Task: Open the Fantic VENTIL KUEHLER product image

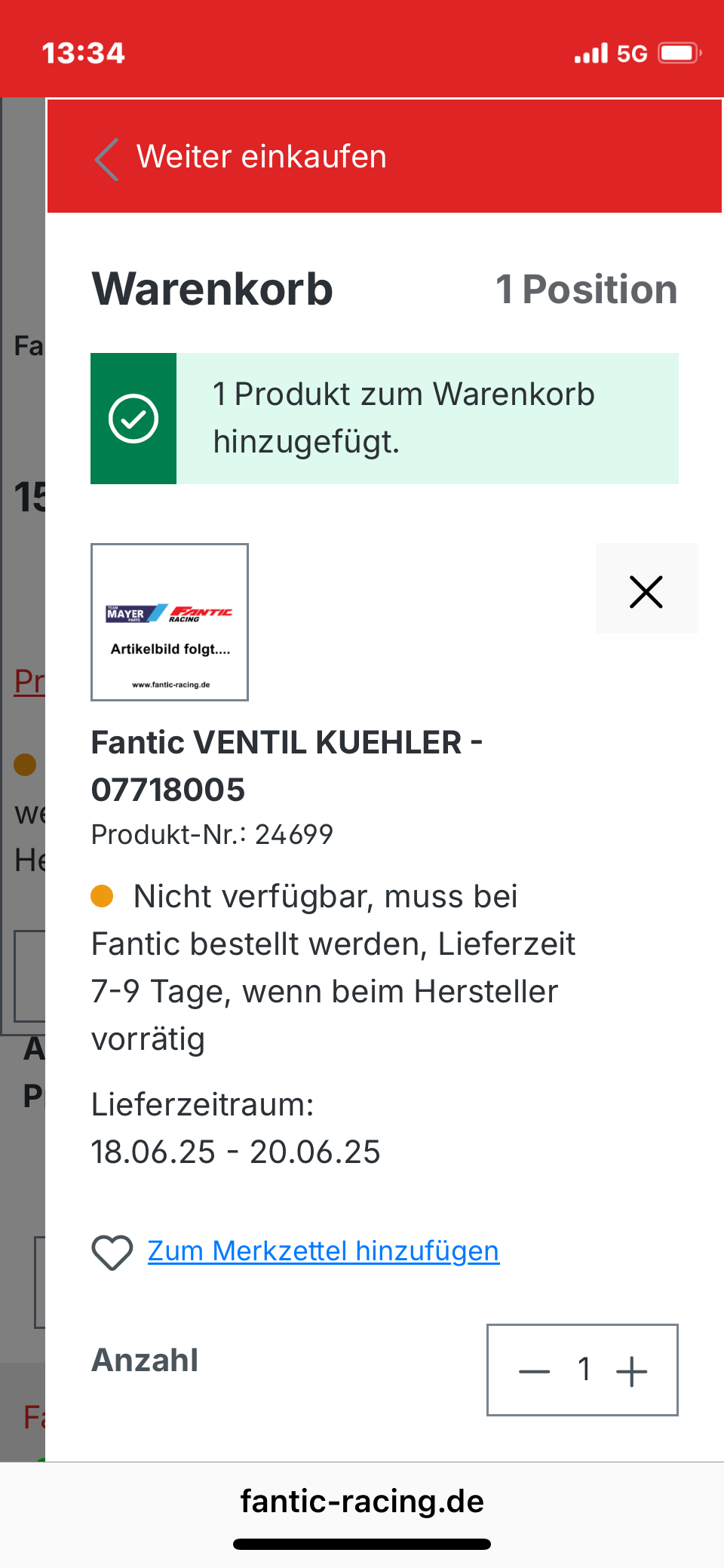Action: [x=170, y=622]
